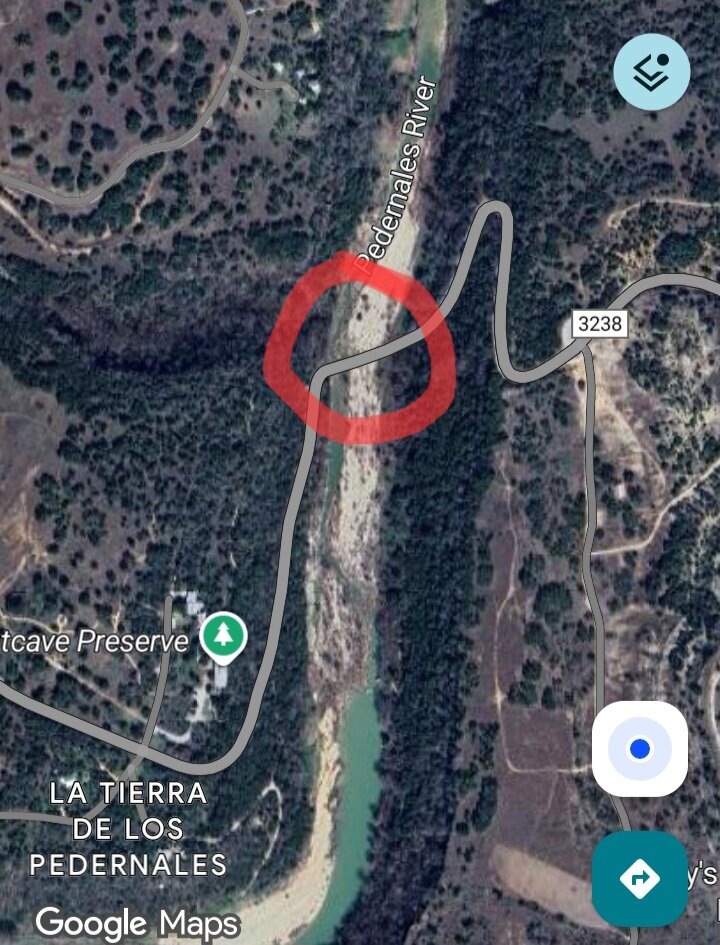Screen dimensions: 720x945
Task: Select the Westcave Preserve place marker
Action: pos(223,635)
